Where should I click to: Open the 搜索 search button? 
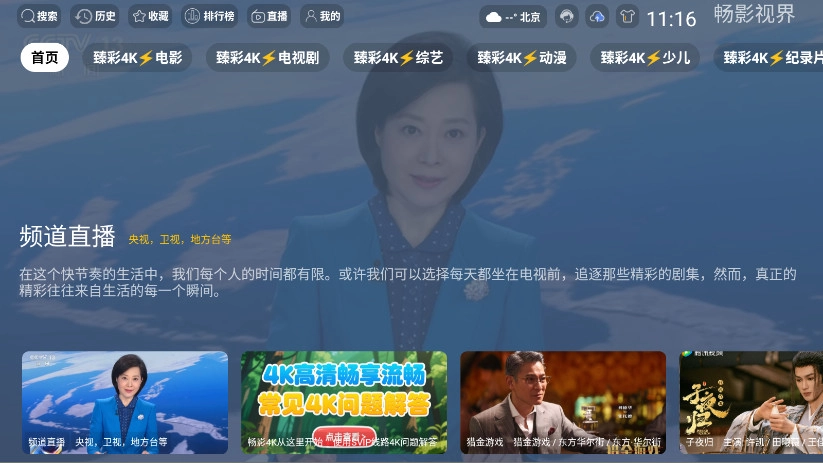pyautogui.click(x=40, y=16)
